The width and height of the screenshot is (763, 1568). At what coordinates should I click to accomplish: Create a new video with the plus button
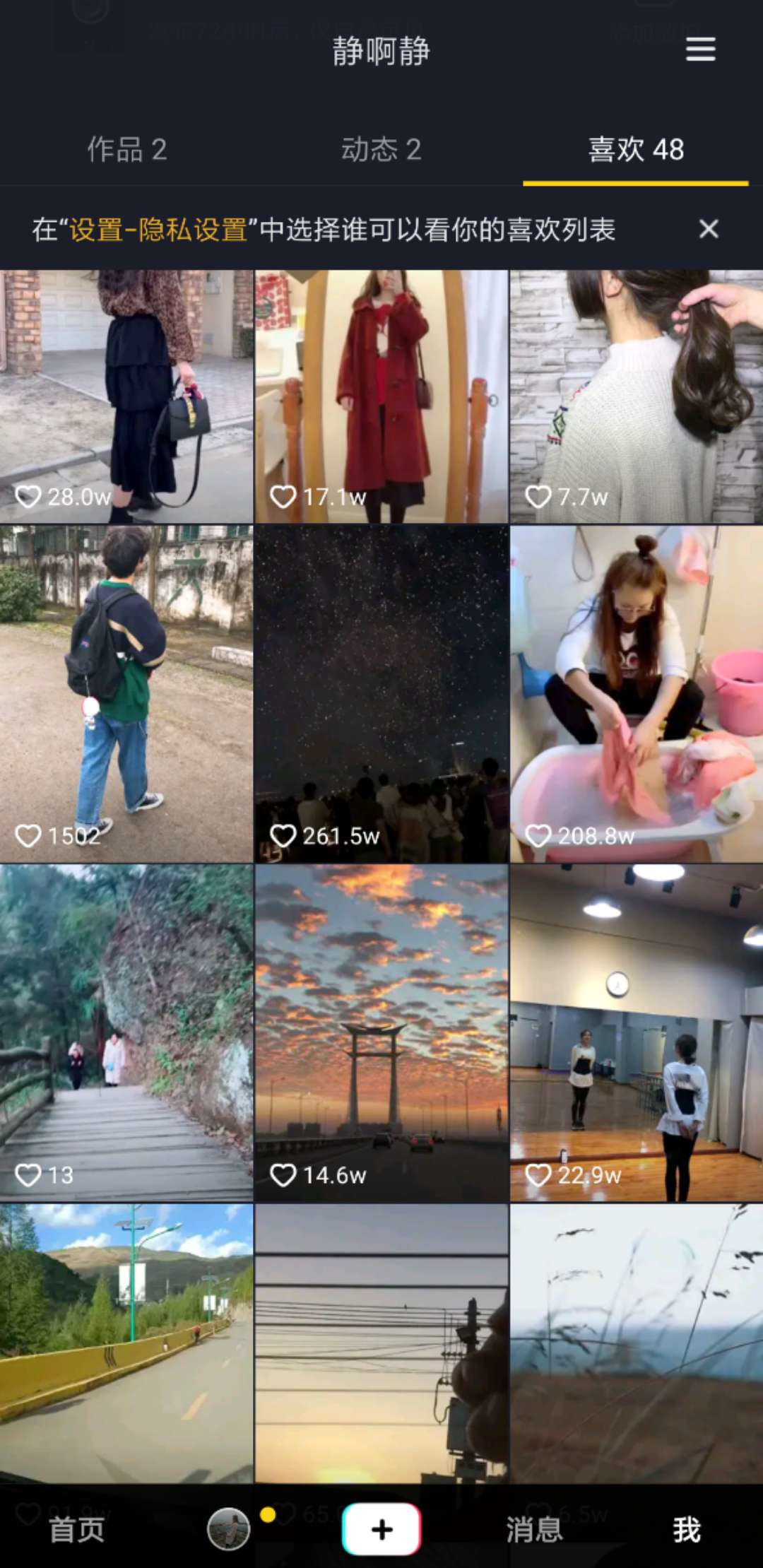click(381, 1530)
